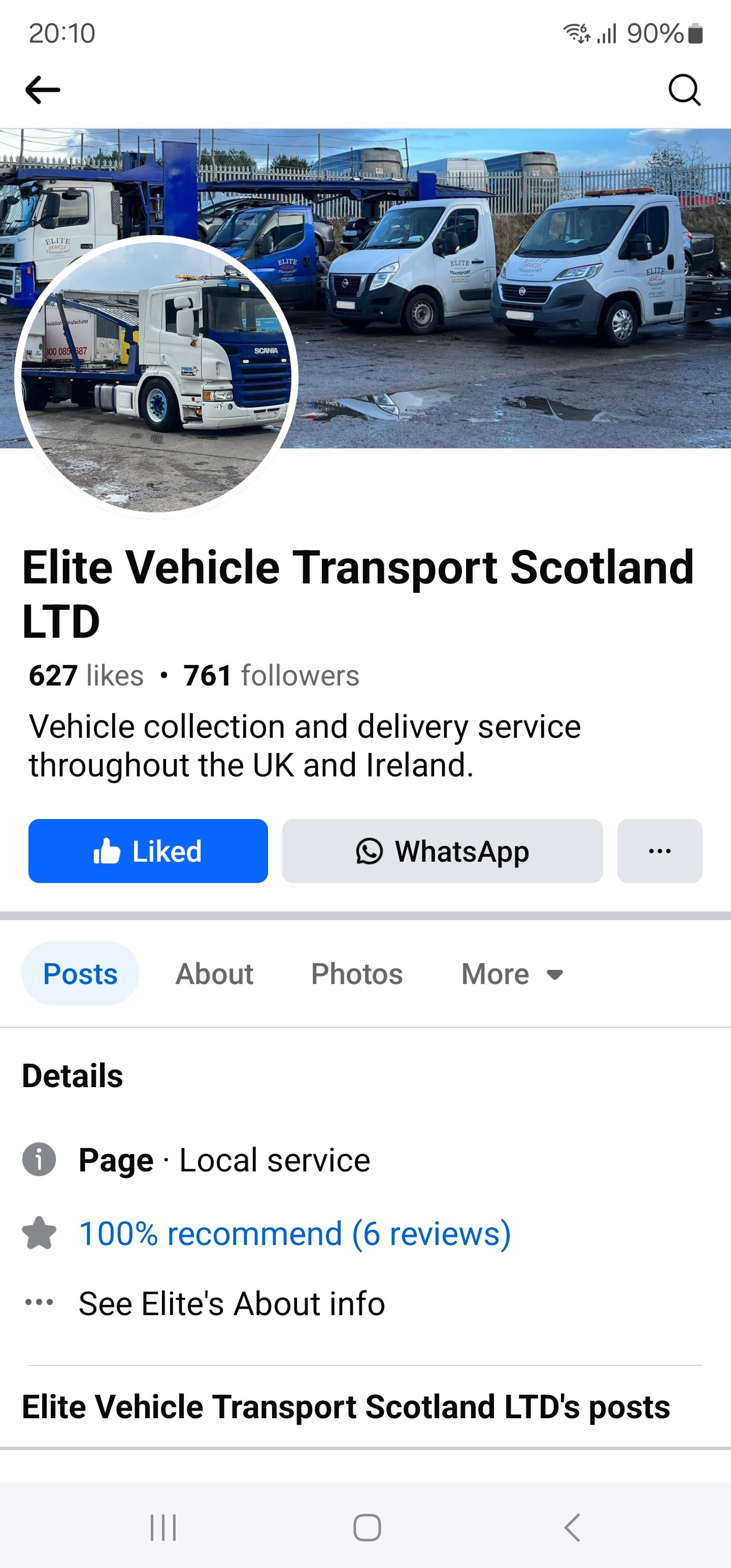Select the Posts tab
Screen dimensions: 731x1568
80,974
